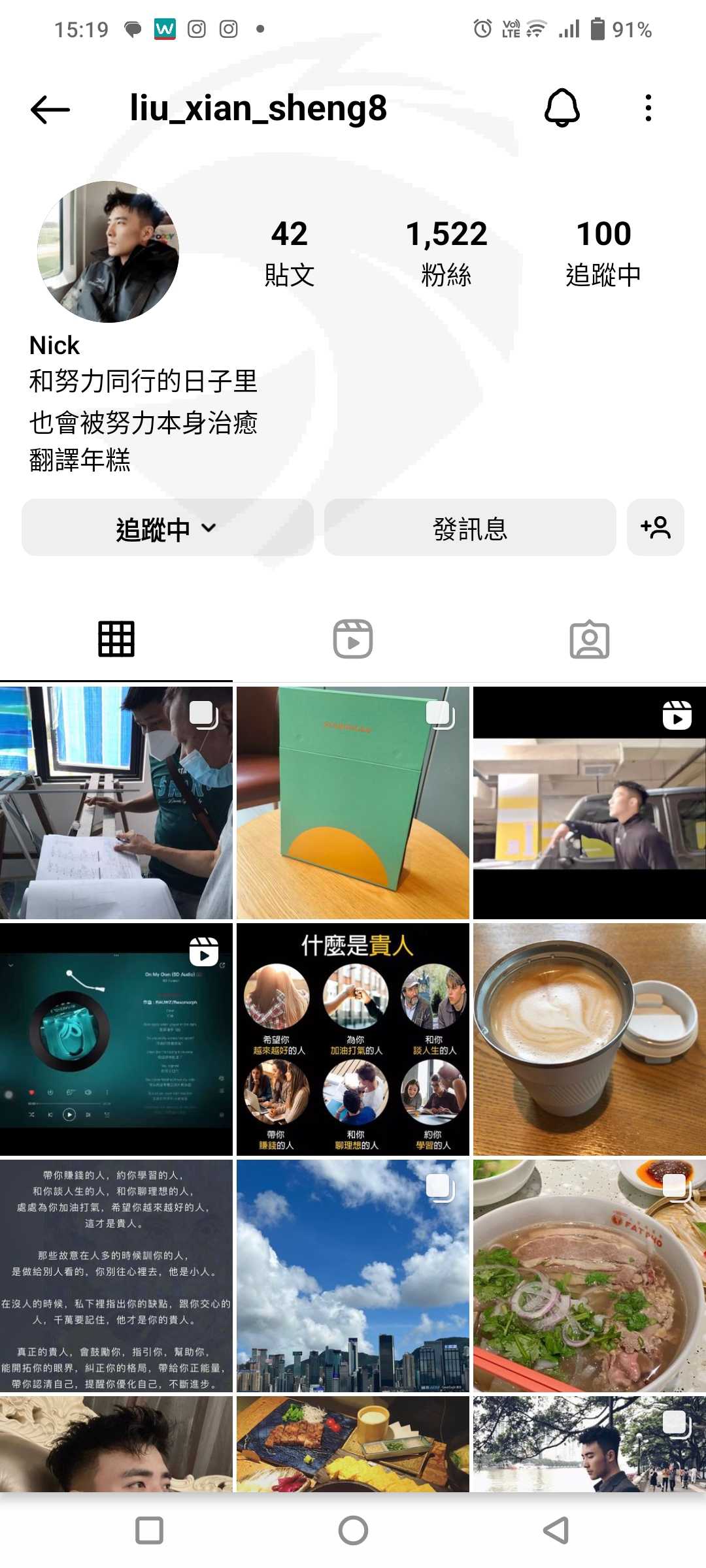The image size is (706, 1568).
Task: Open the post with the green box
Action: (353, 803)
